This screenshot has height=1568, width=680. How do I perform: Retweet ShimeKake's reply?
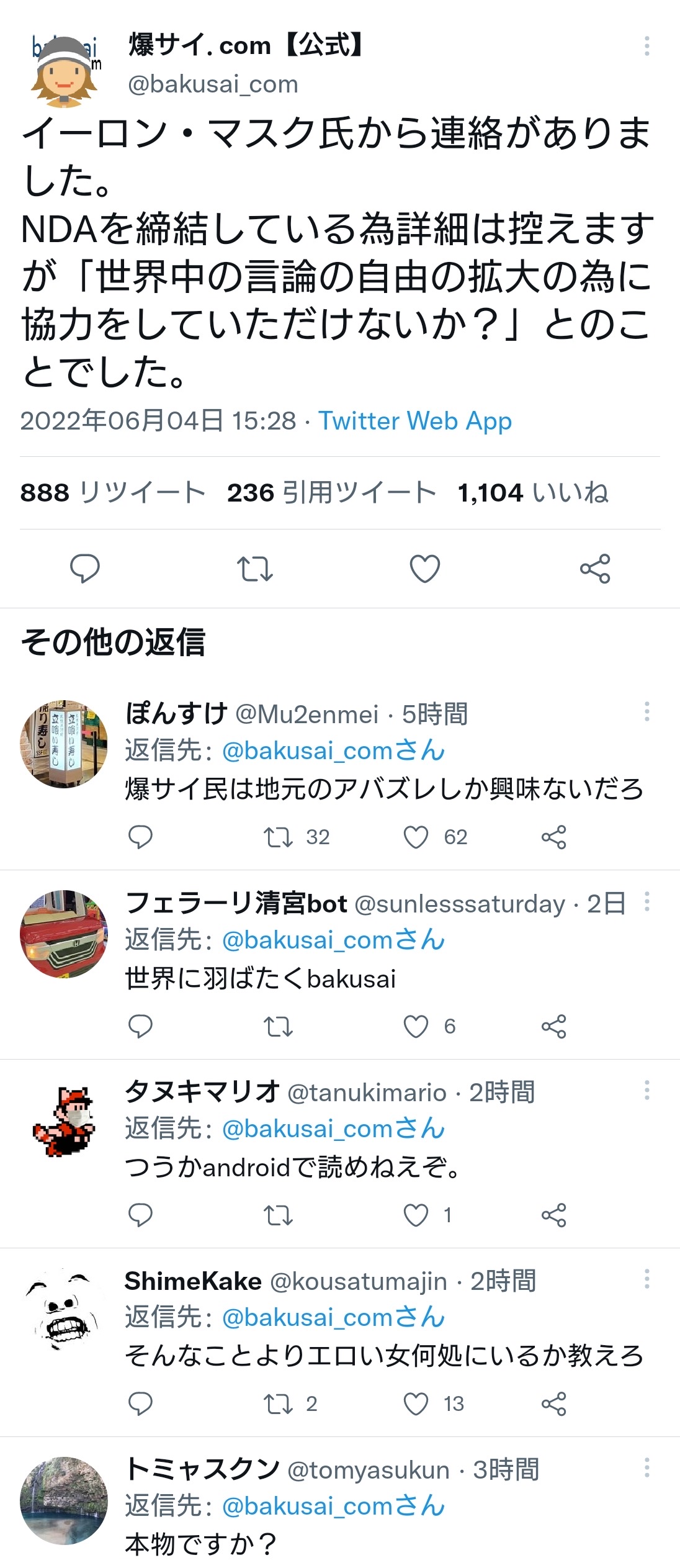279,1404
